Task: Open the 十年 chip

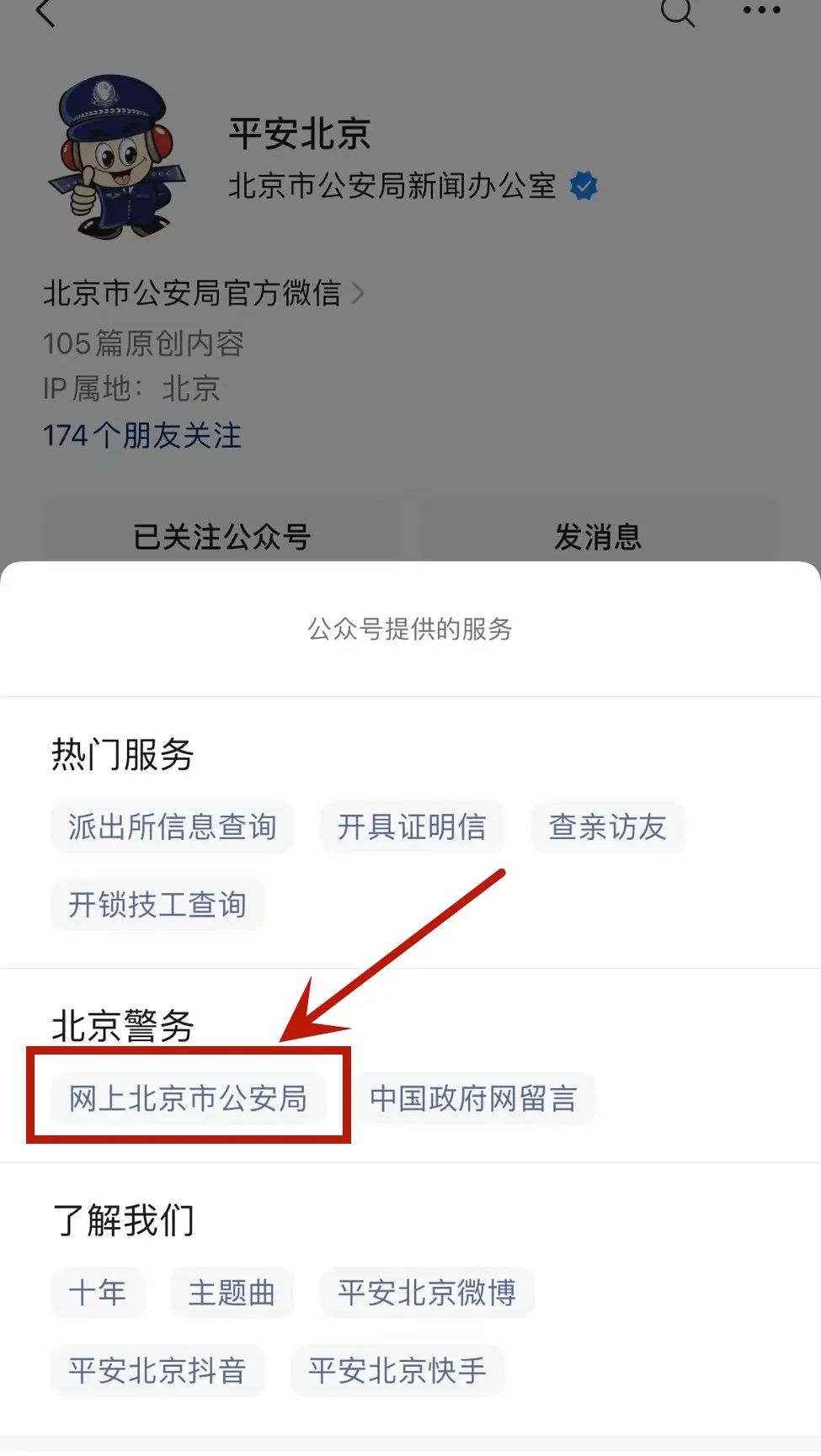Action: [98, 1293]
